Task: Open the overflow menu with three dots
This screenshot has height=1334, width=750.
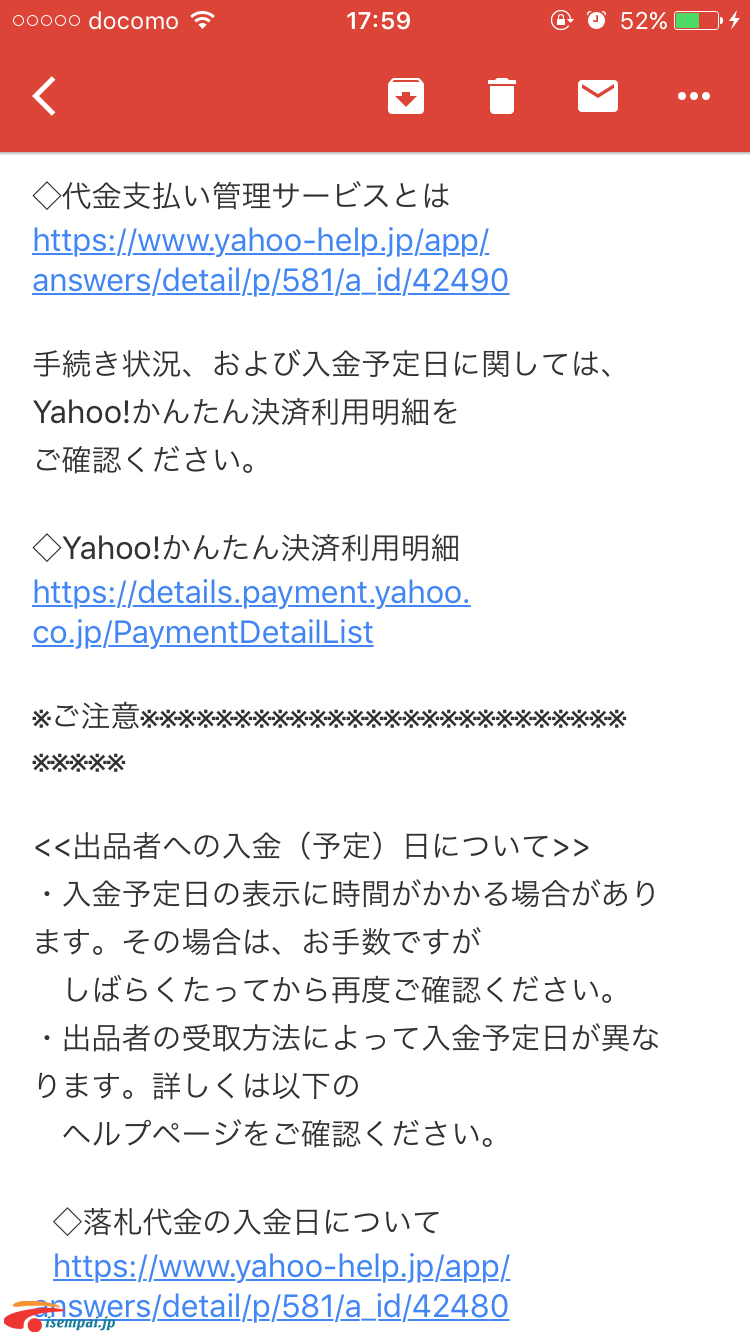Action: tap(693, 96)
